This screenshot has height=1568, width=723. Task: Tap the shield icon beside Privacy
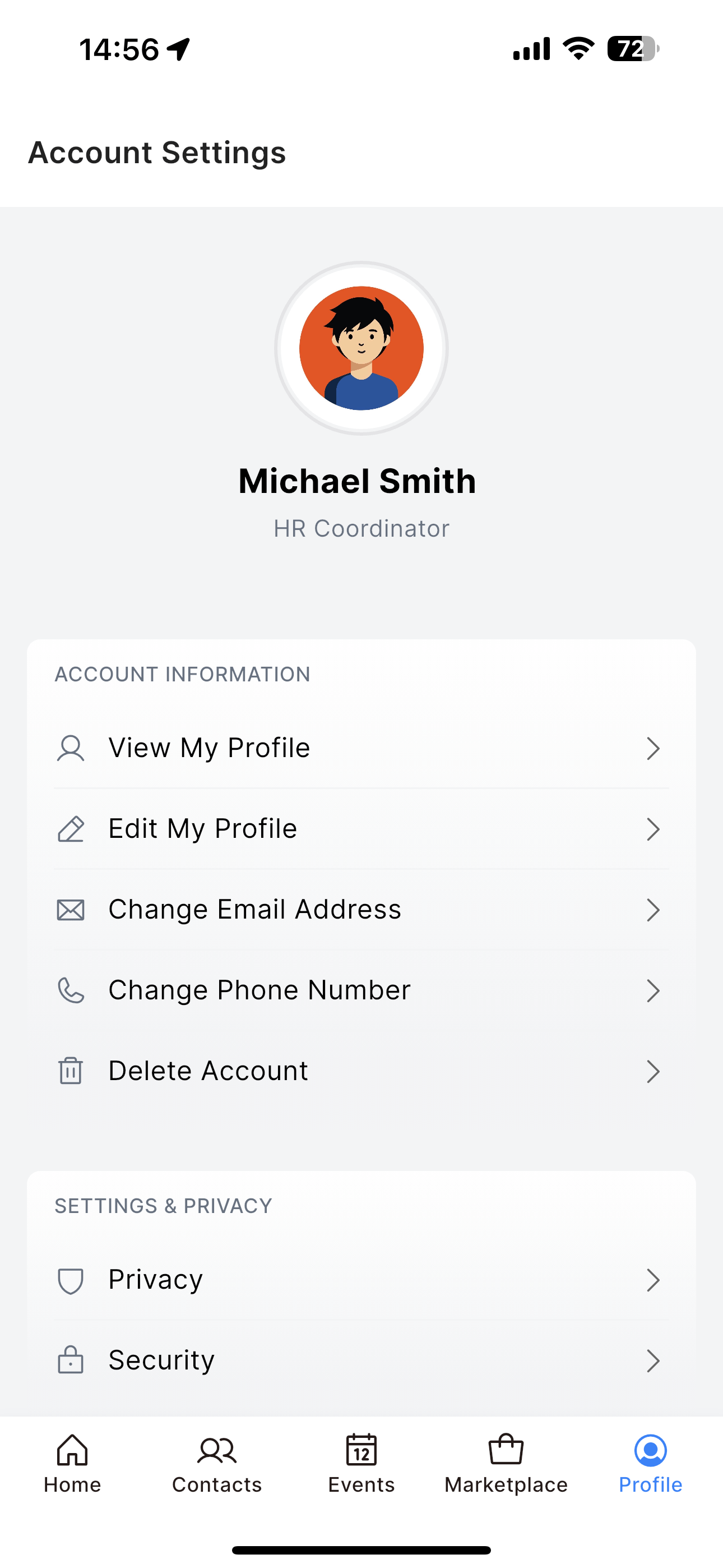pyautogui.click(x=71, y=1280)
